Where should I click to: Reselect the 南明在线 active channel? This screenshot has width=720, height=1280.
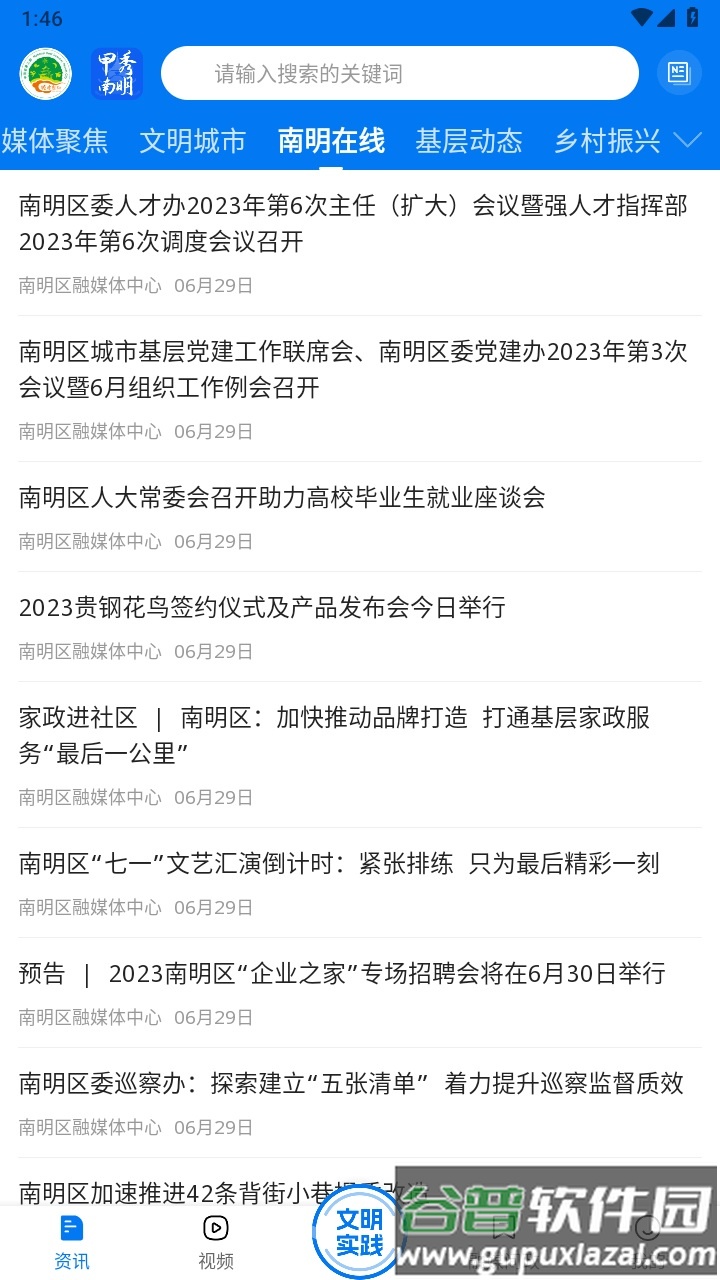click(x=331, y=141)
